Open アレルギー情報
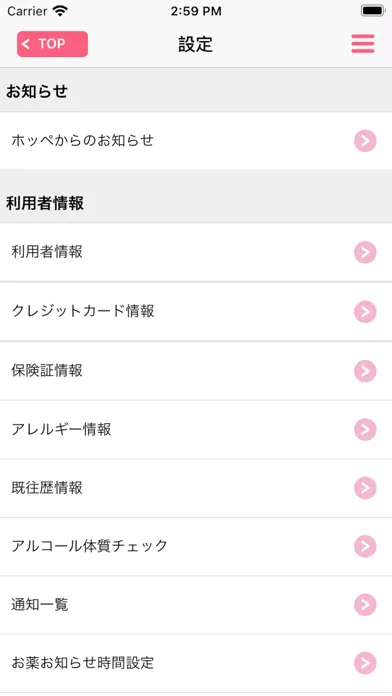This screenshot has height=696, width=392. (x=196, y=430)
